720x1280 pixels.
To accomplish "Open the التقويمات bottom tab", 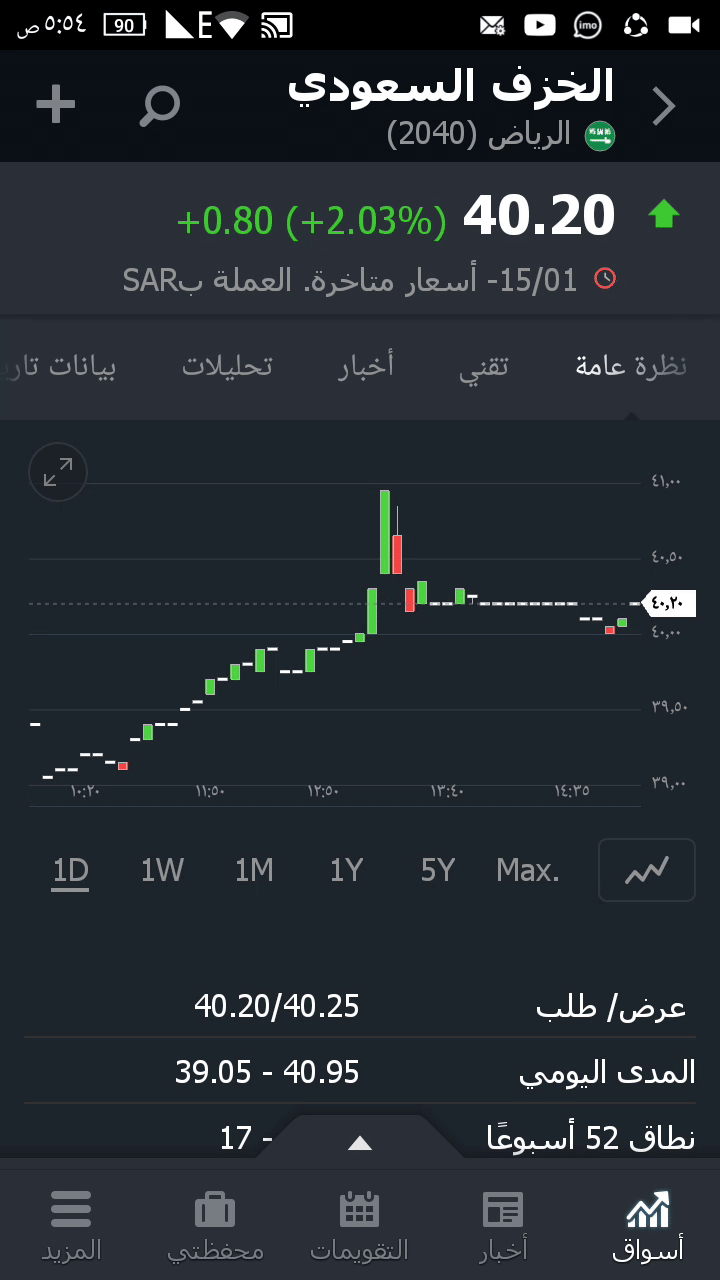I will 359,1225.
